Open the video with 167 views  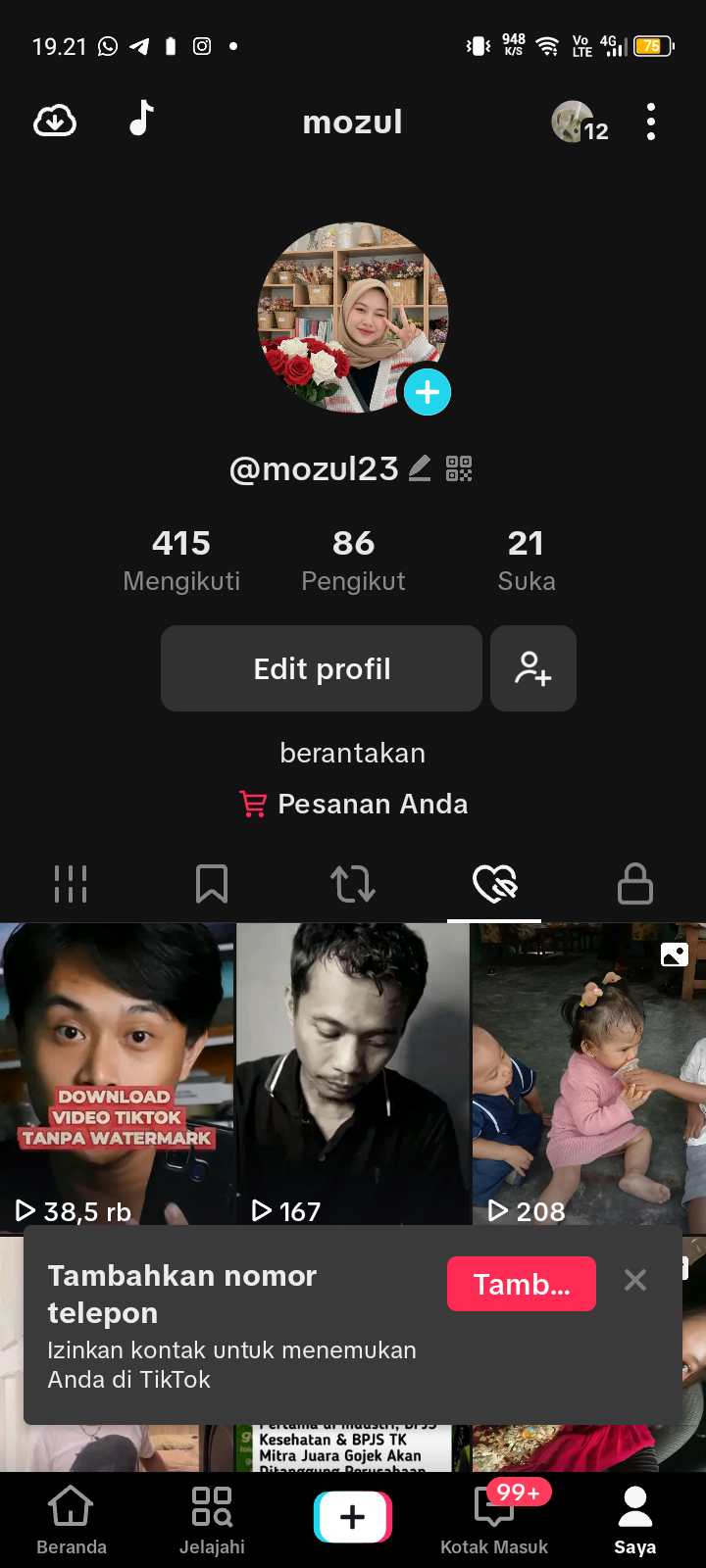[x=353, y=1073]
